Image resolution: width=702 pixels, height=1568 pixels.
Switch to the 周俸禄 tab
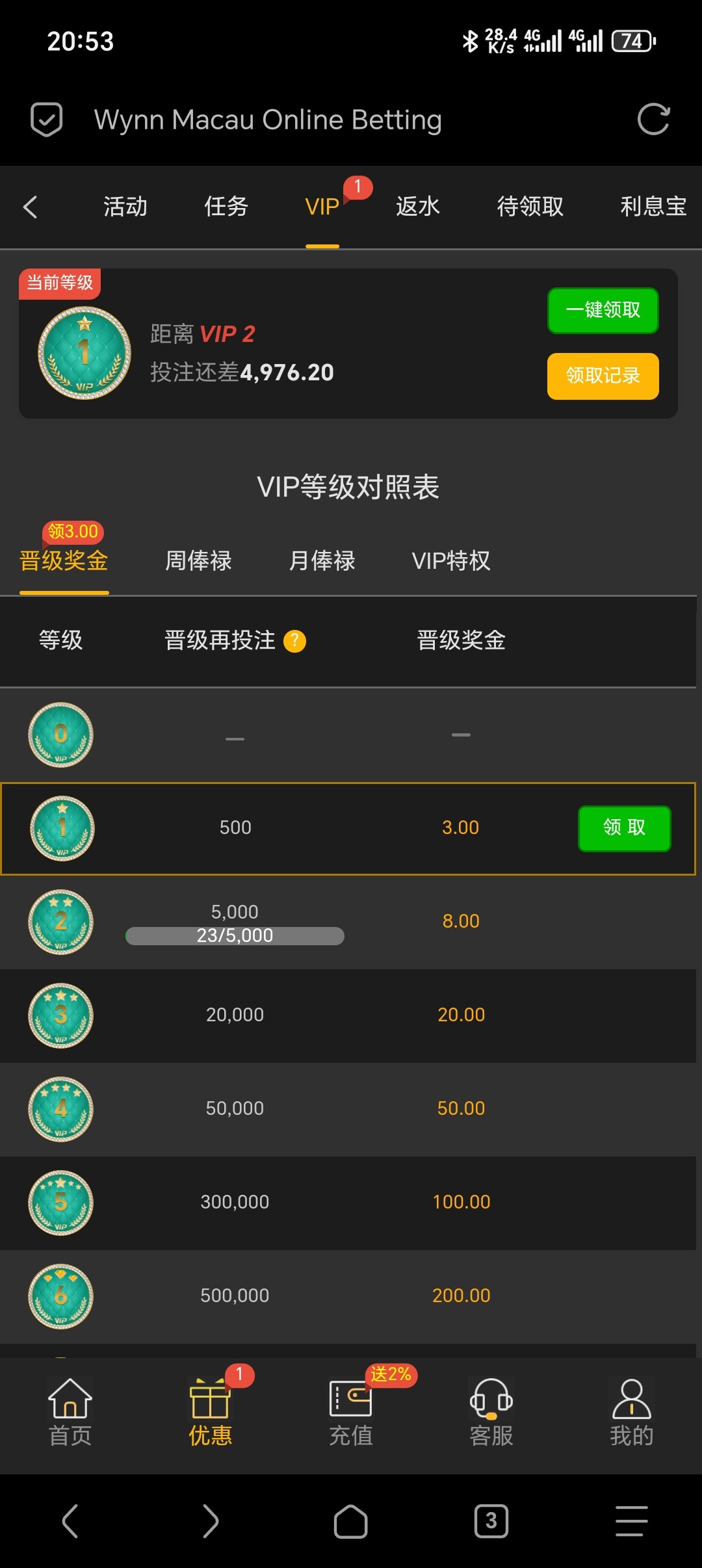click(198, 560)
